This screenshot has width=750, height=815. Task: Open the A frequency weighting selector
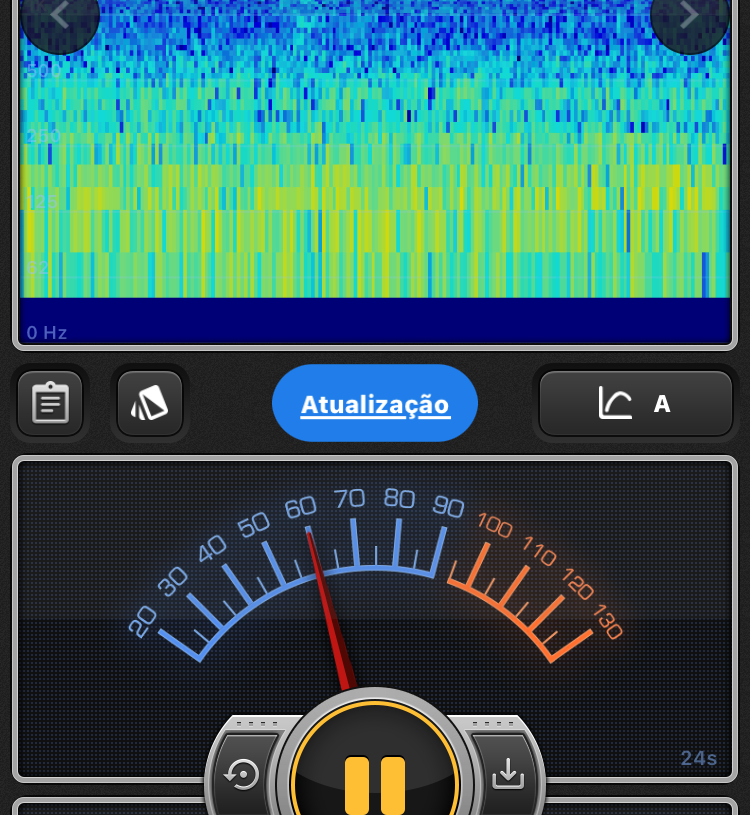636,404
